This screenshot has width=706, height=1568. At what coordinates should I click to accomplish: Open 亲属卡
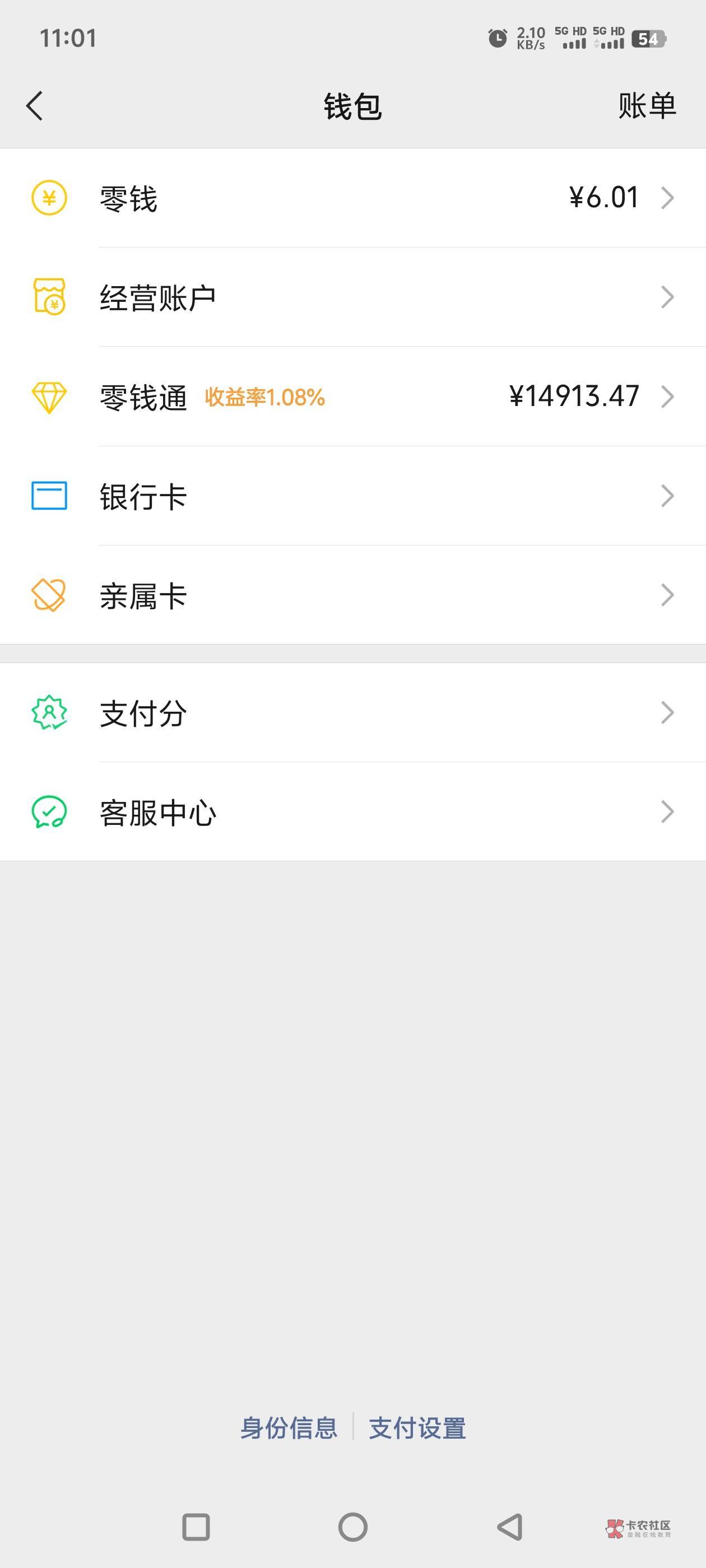coord(354,595)
